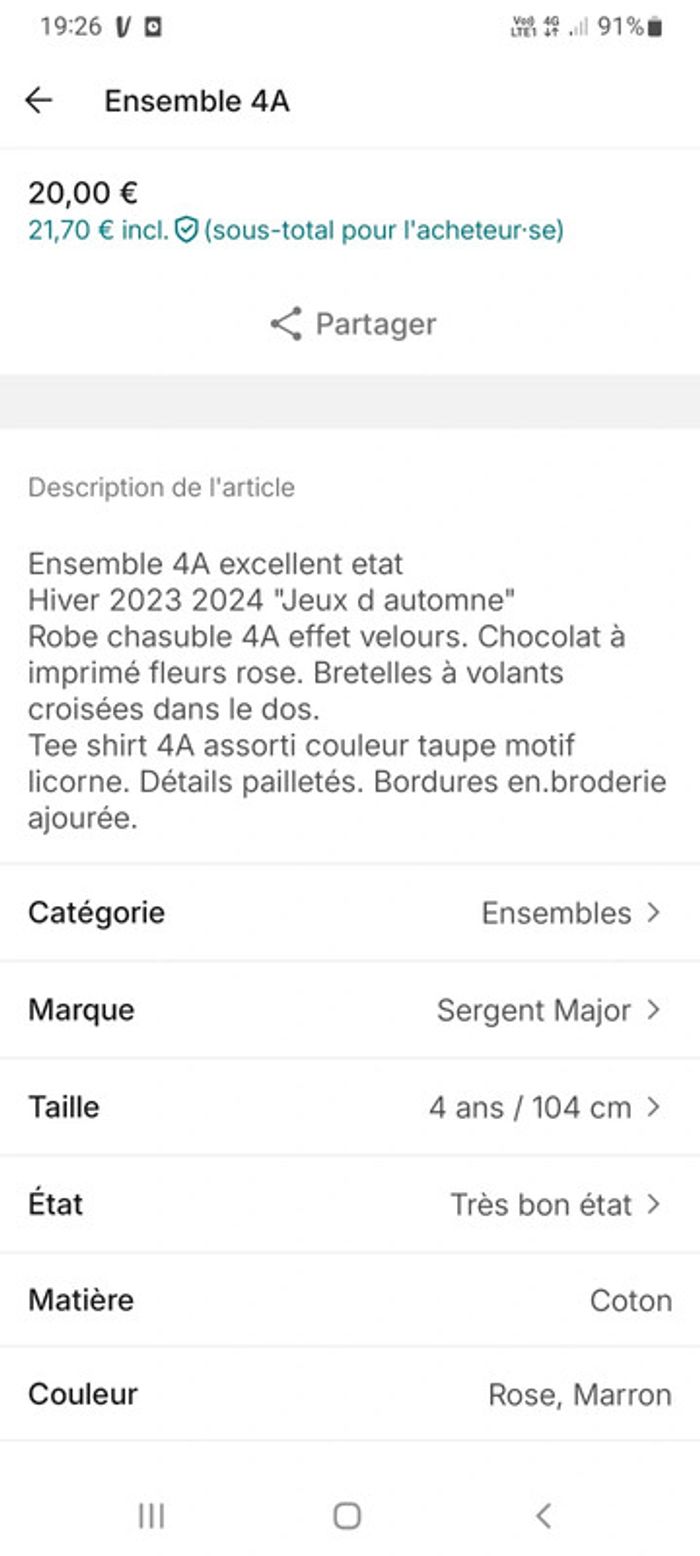Open the Catégorie Ensembles row

[x=350, y=912]
